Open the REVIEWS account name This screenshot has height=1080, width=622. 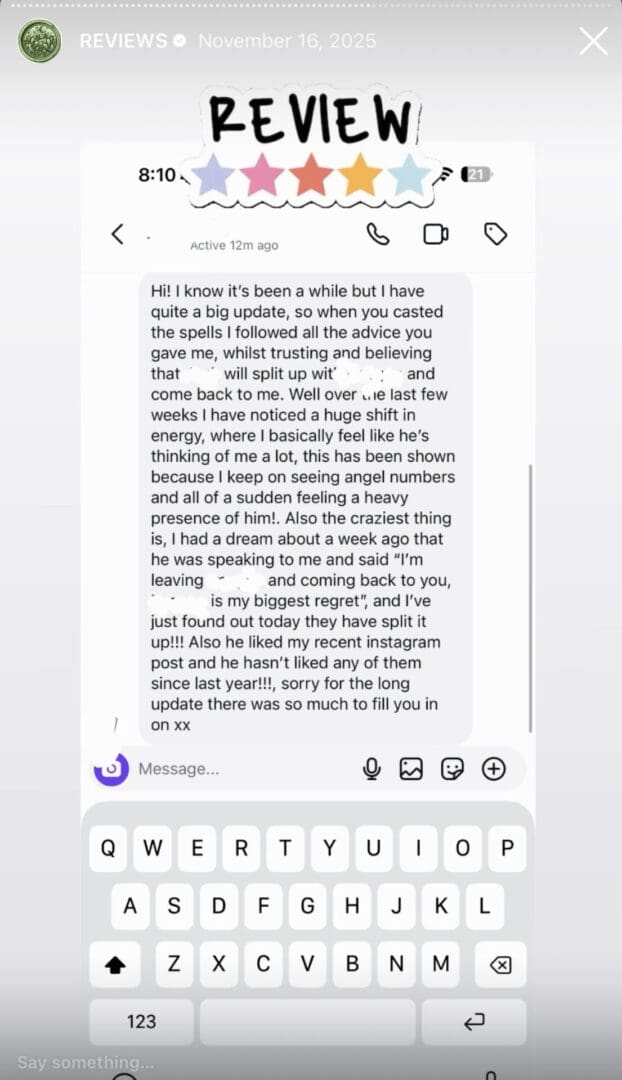pyautogui.click(x=123, y=41)
